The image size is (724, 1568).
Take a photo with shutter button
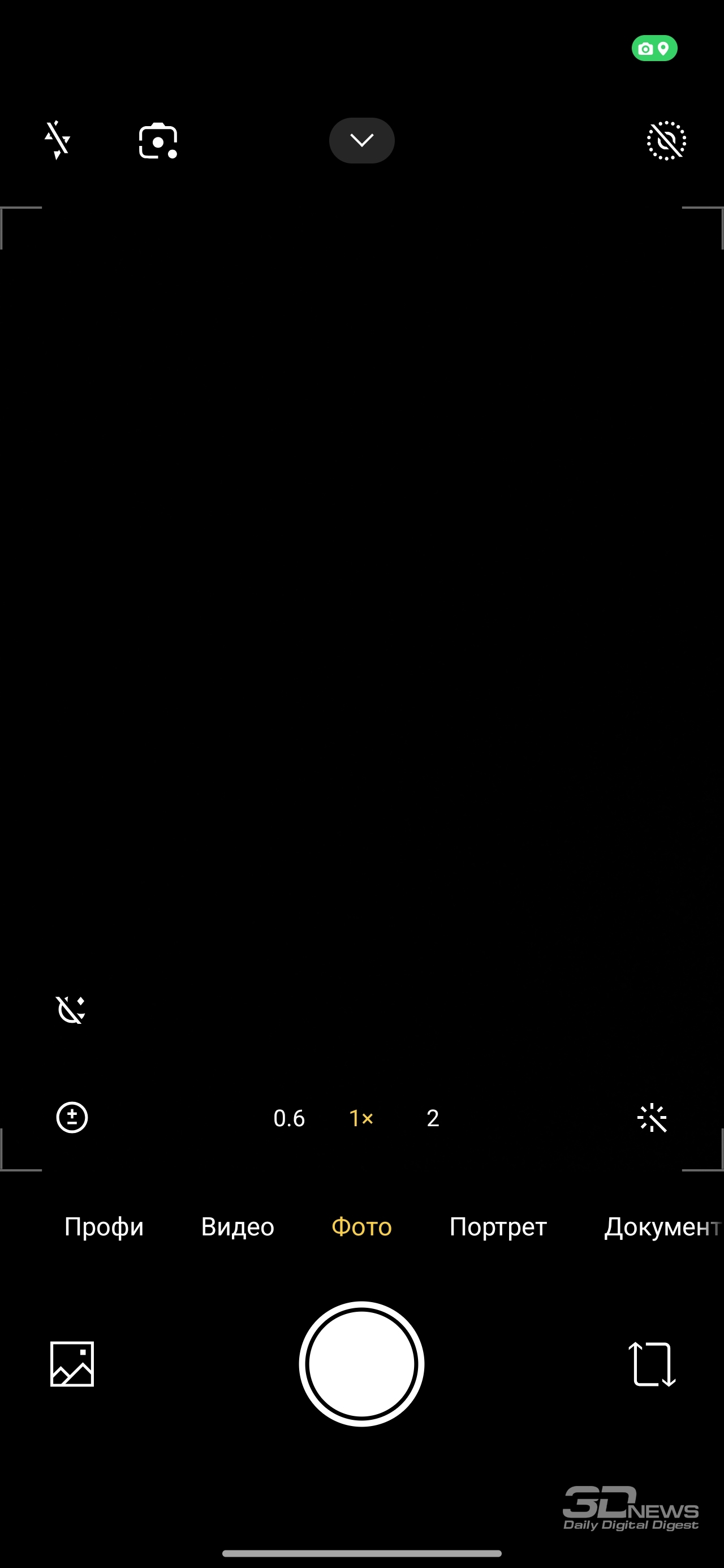coord(361,1364)
